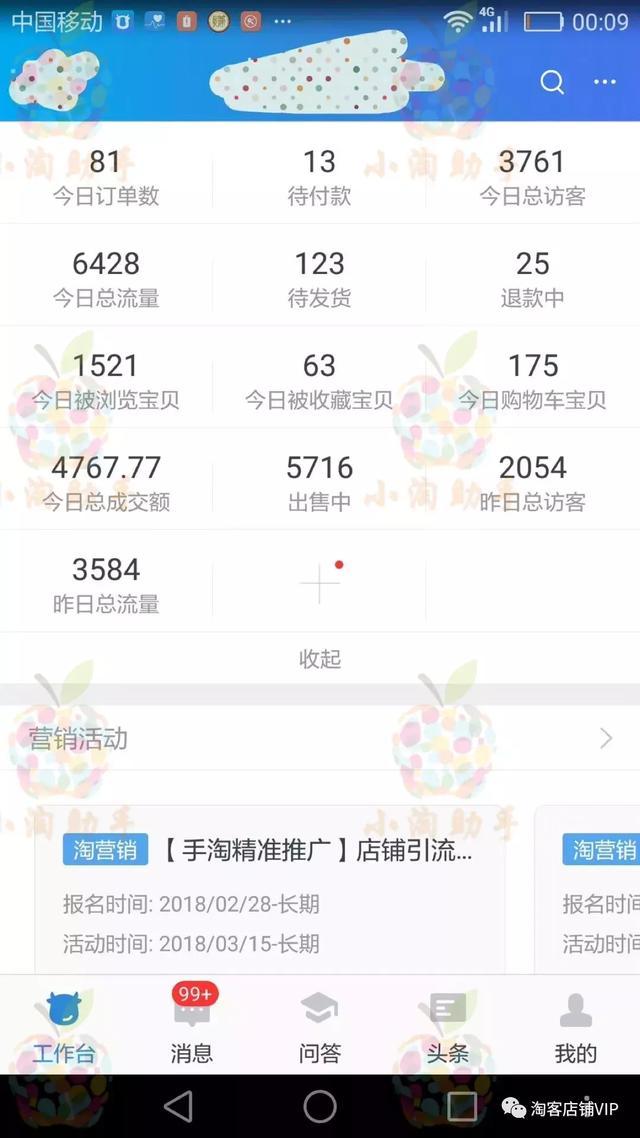The height and width of the screenshot is (1138, 640).
Task: Add a new data tile with plus
Action: coord(320,584)
